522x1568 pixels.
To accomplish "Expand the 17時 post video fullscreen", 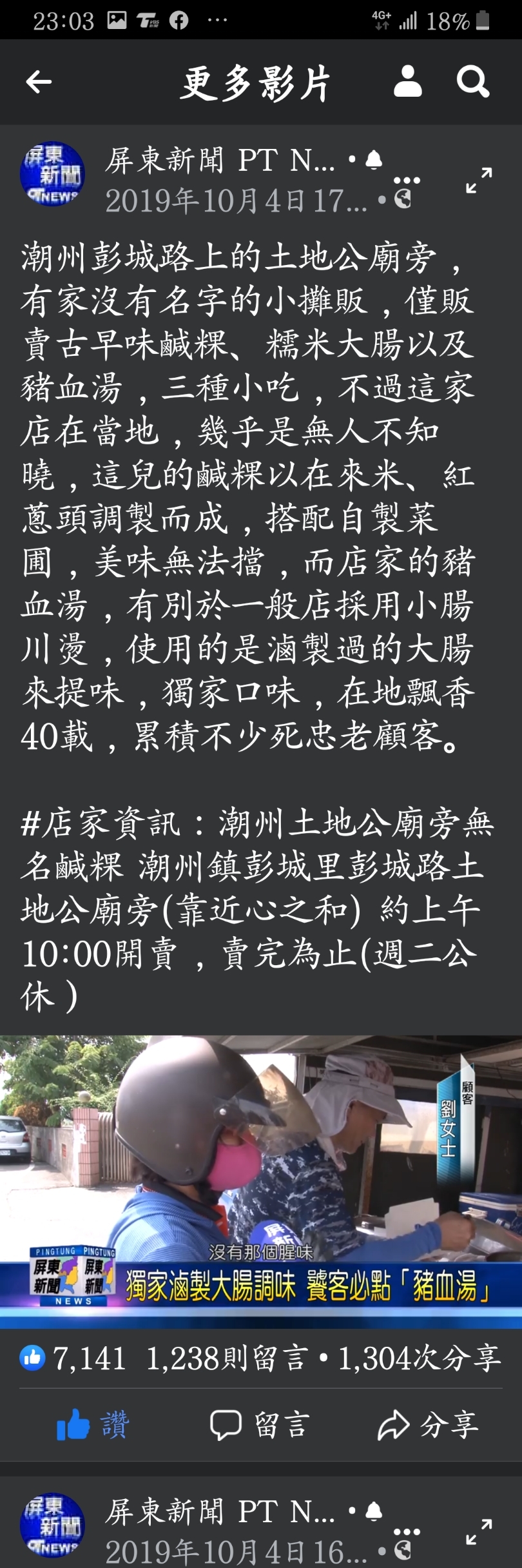I will click(479, 181).
